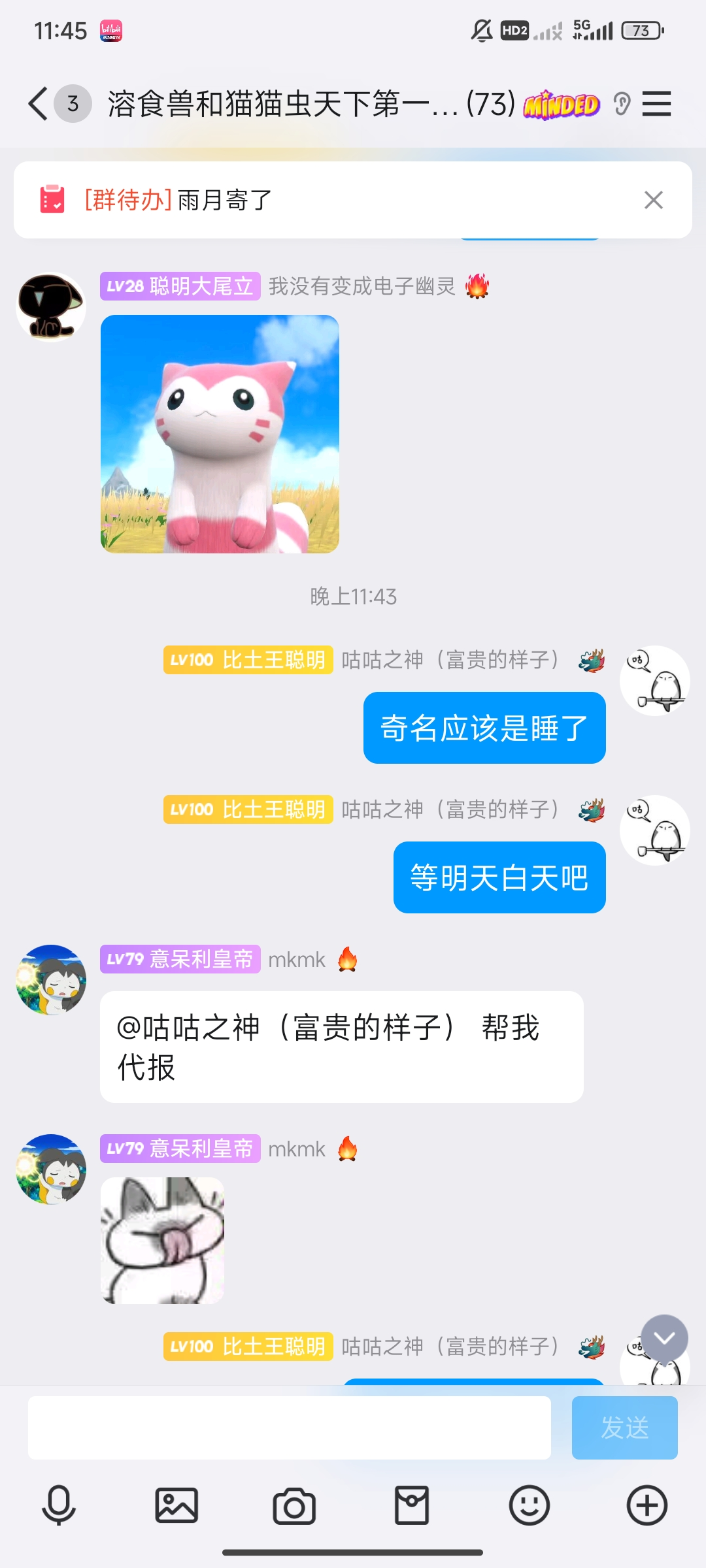
Task: Go back from the group chat
Action: 38,104
